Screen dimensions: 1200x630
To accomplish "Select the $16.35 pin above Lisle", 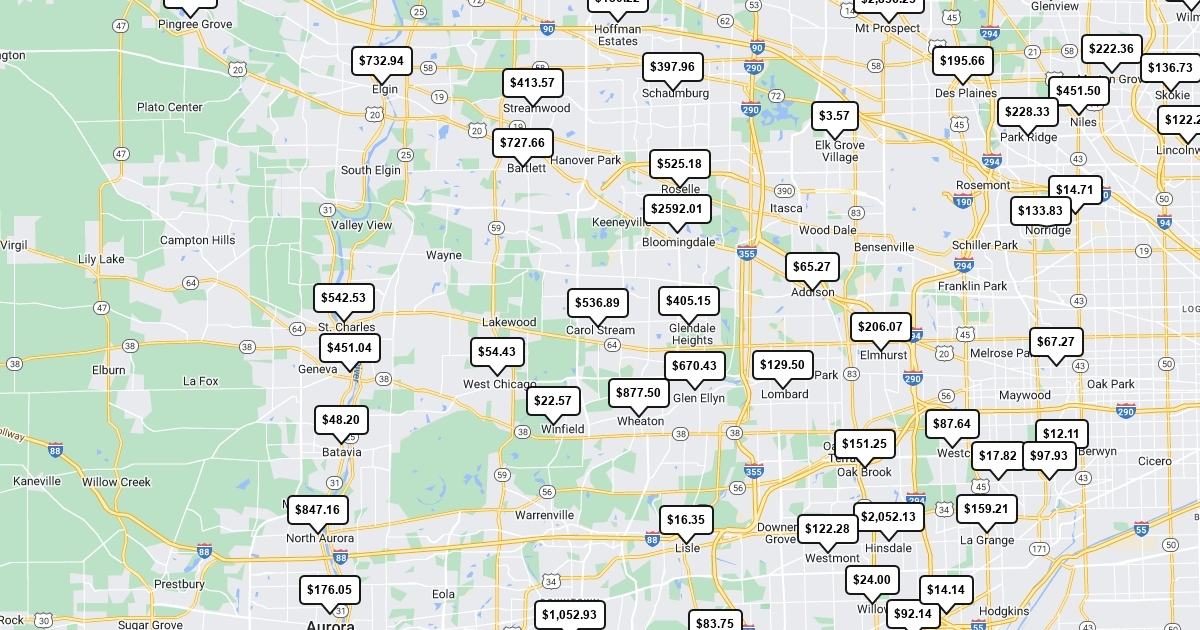I will pyautogui.click(x=686, y=519).
